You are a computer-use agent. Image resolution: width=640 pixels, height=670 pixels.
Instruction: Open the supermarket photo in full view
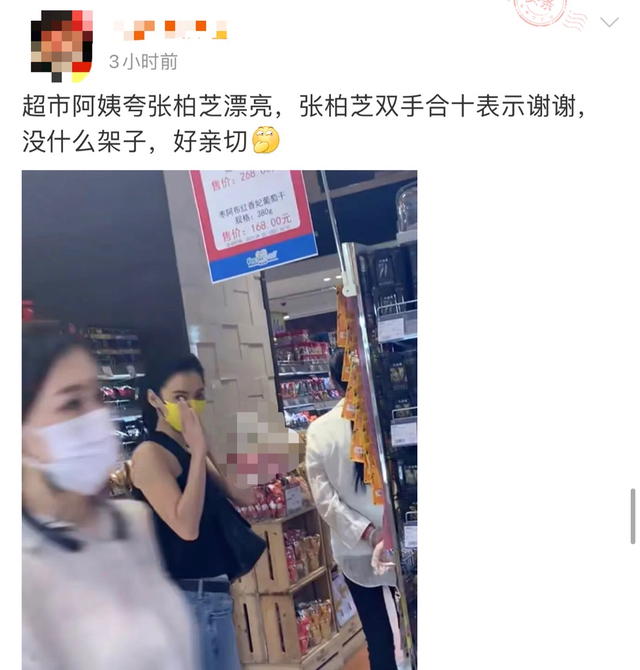219,420
